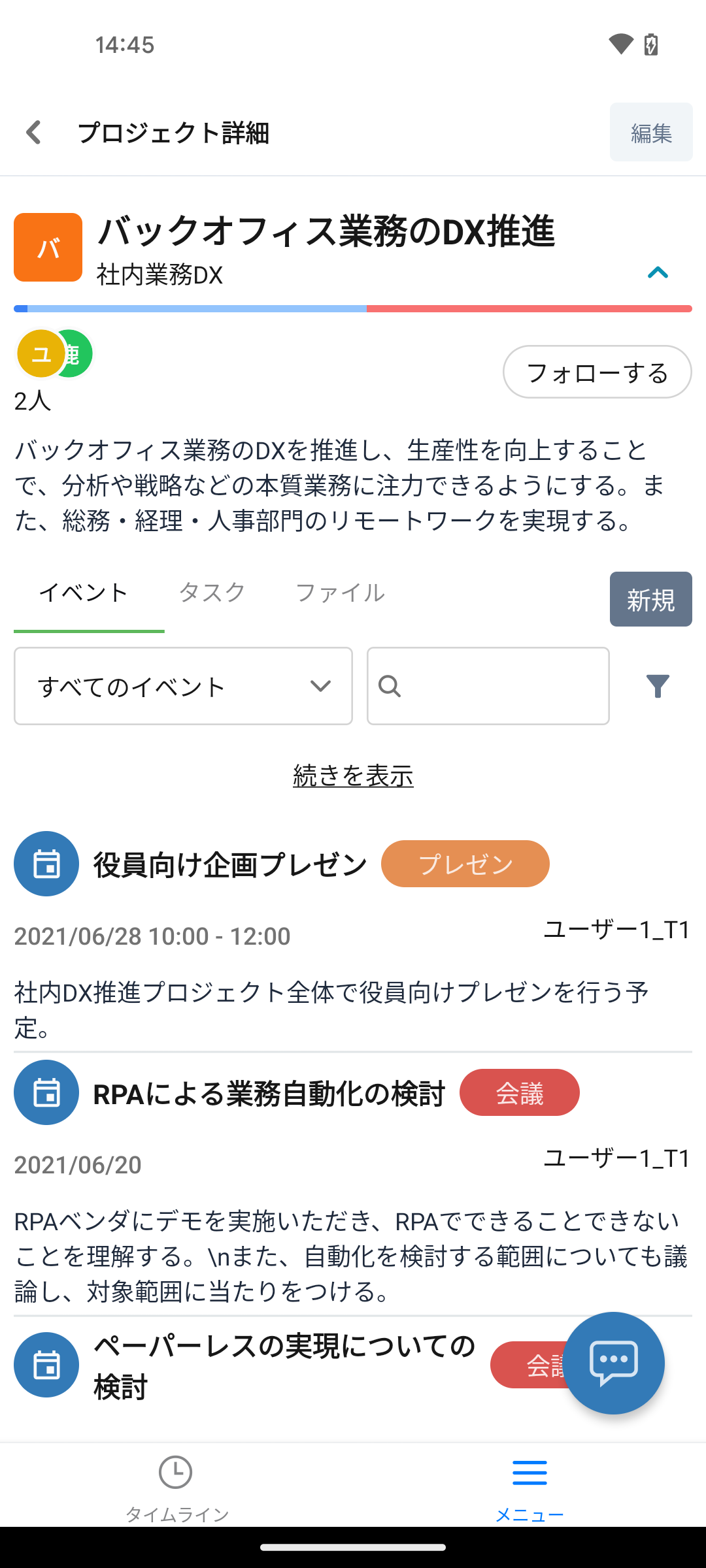Open the floating chat button
Image resolution: width=706 pixels, height=1568 pixels.
[613, 1363]
